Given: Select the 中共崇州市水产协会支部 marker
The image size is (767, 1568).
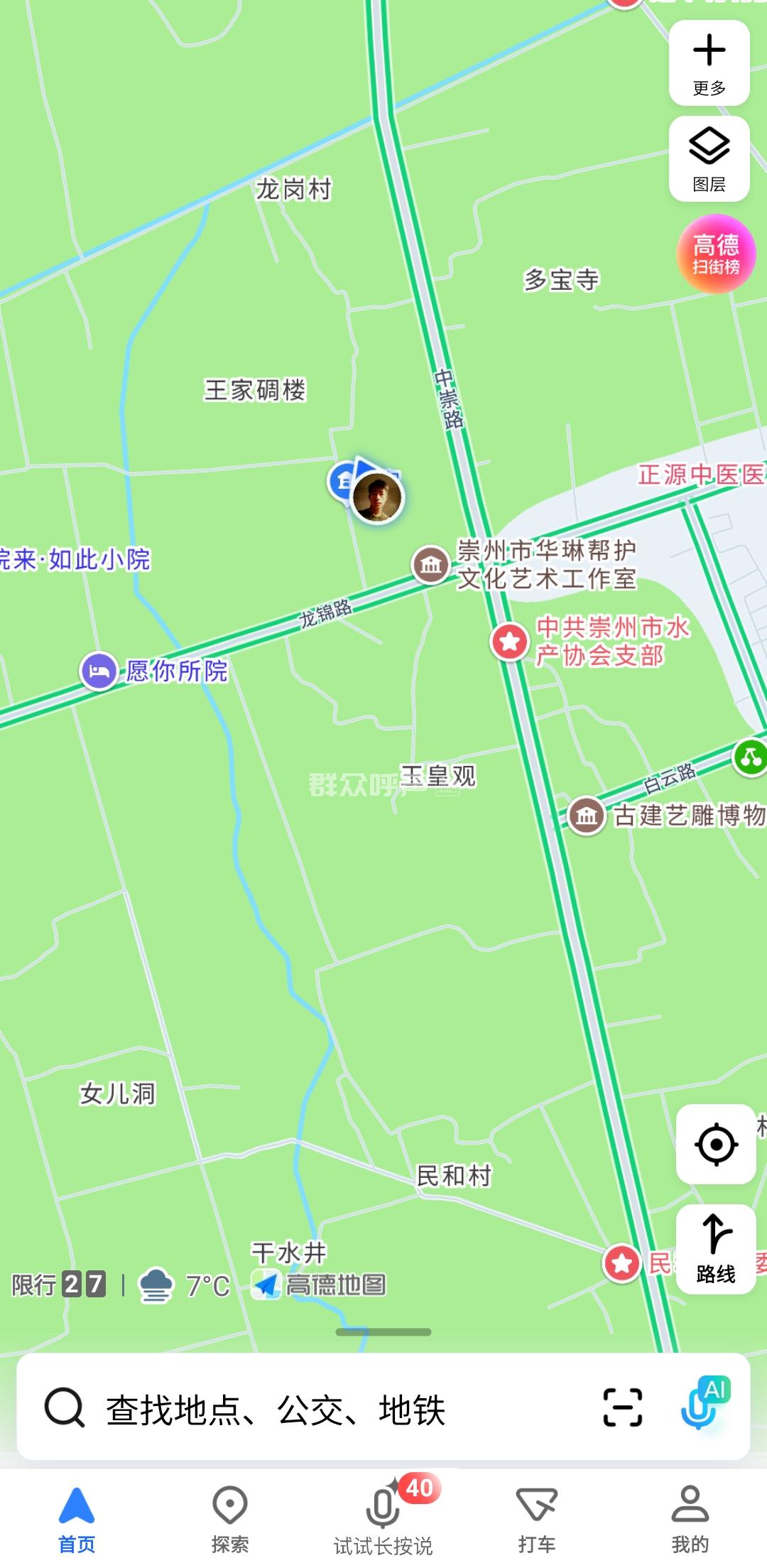Looking at the screenshot, I should click(509, 642).
